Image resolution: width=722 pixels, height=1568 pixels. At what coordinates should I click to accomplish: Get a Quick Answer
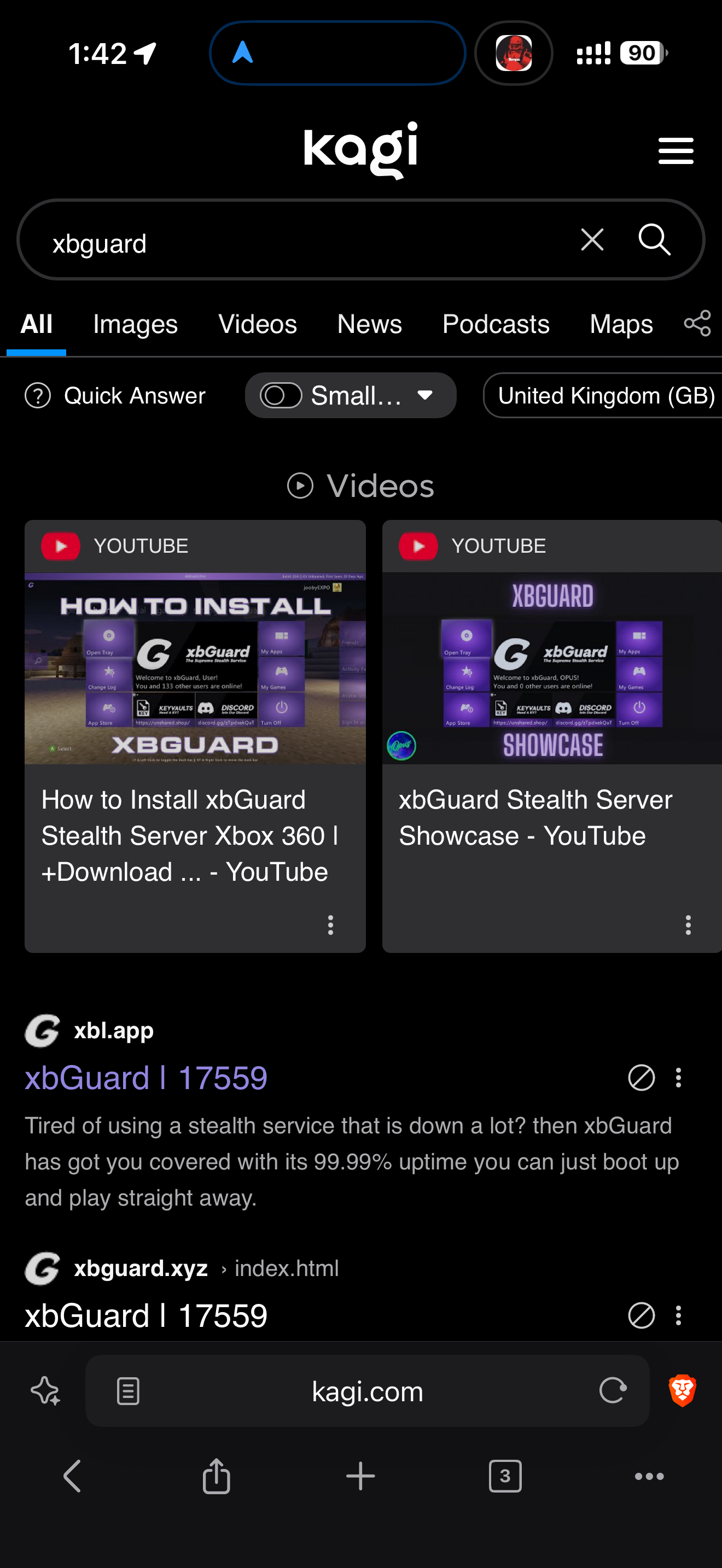click(115, 396)
